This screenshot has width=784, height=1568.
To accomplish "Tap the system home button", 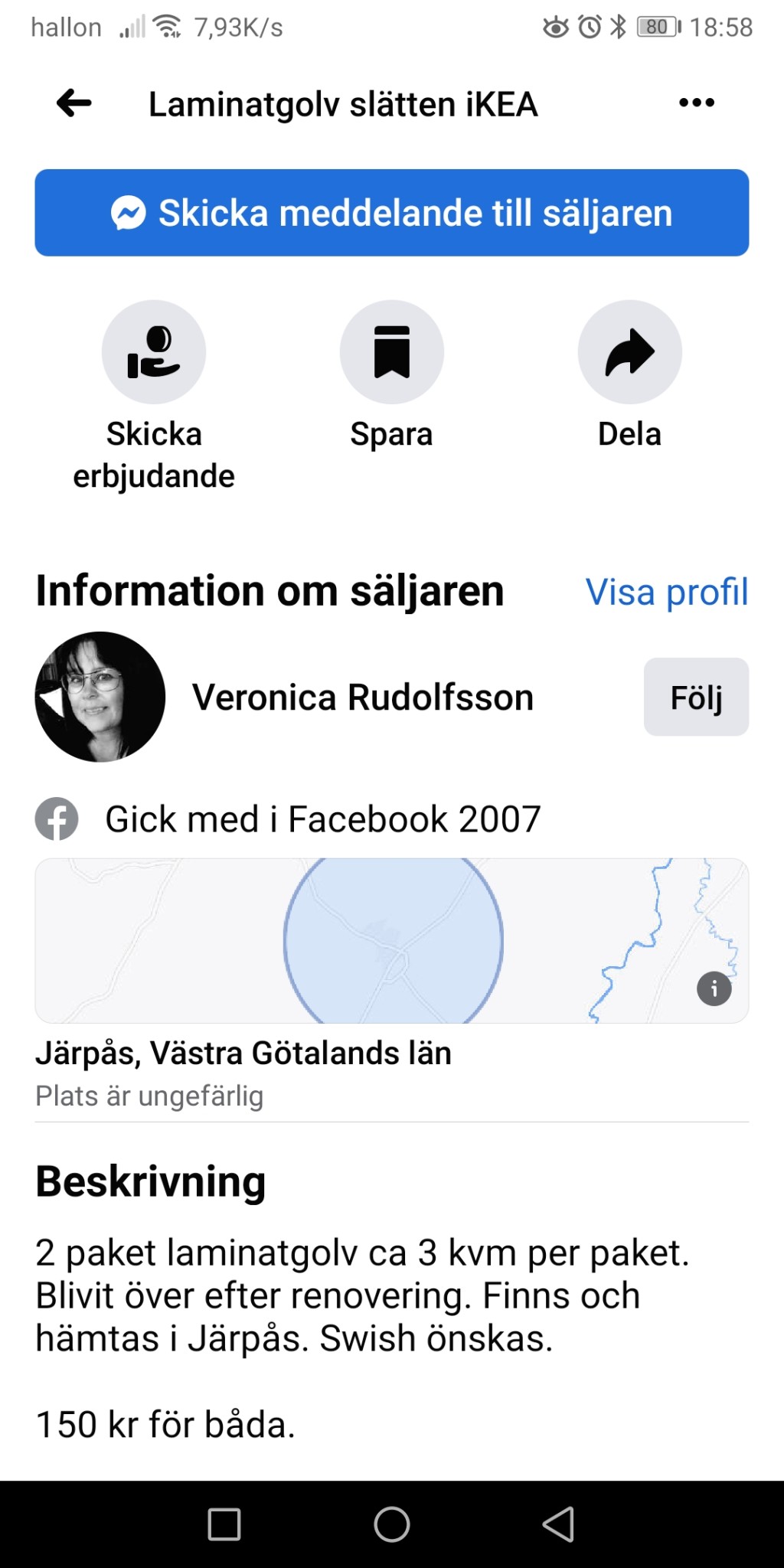I will [x=391, y=1524].
